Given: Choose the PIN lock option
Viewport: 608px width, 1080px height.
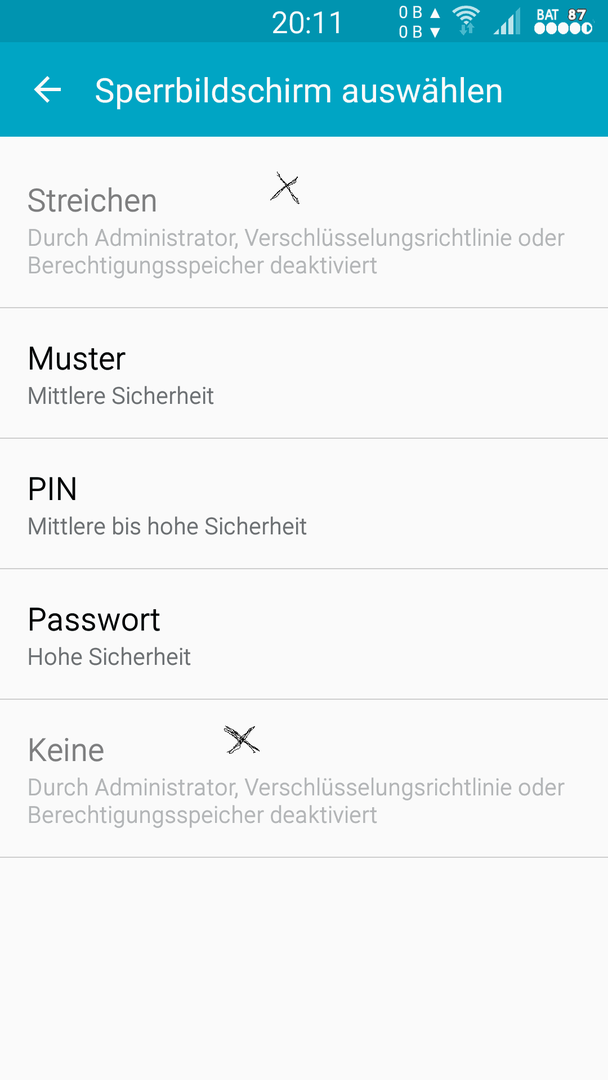Looking at the screenshot, I should (304, 503).
